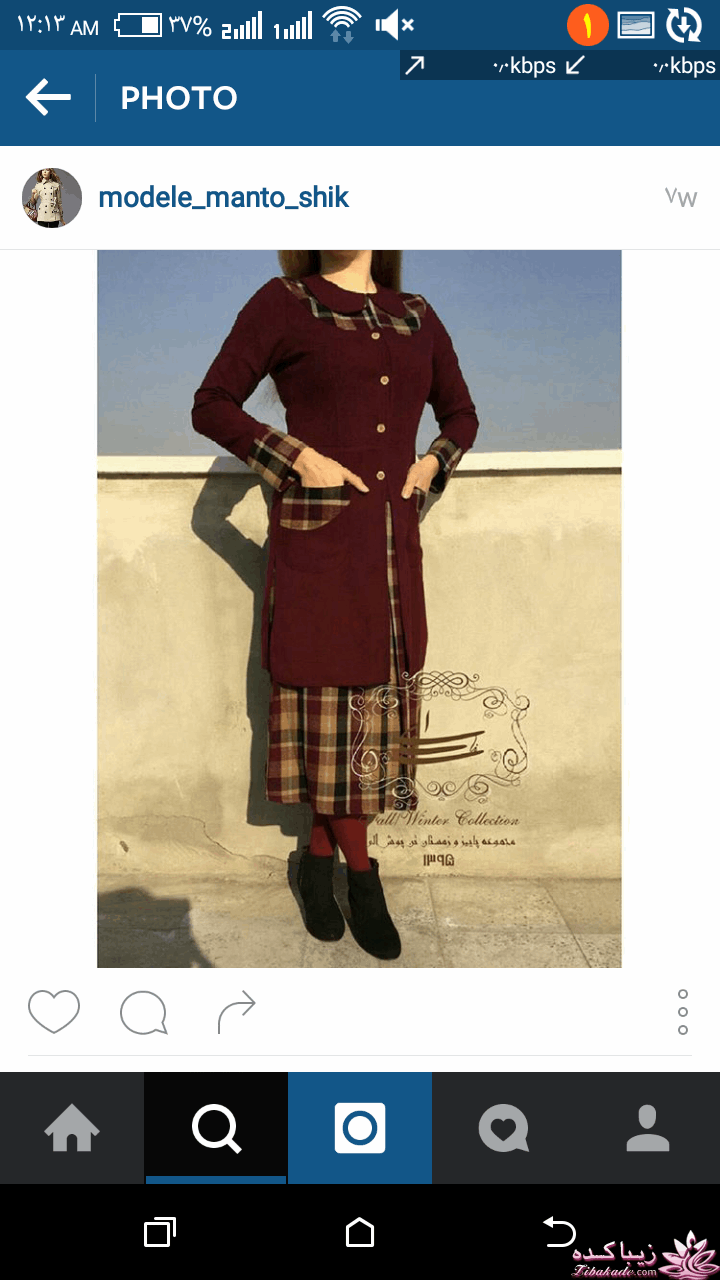The height and width of the screenshot is (1280, 720).
Task: Share this post via the arrow icon
Action: coord(237,1012)
